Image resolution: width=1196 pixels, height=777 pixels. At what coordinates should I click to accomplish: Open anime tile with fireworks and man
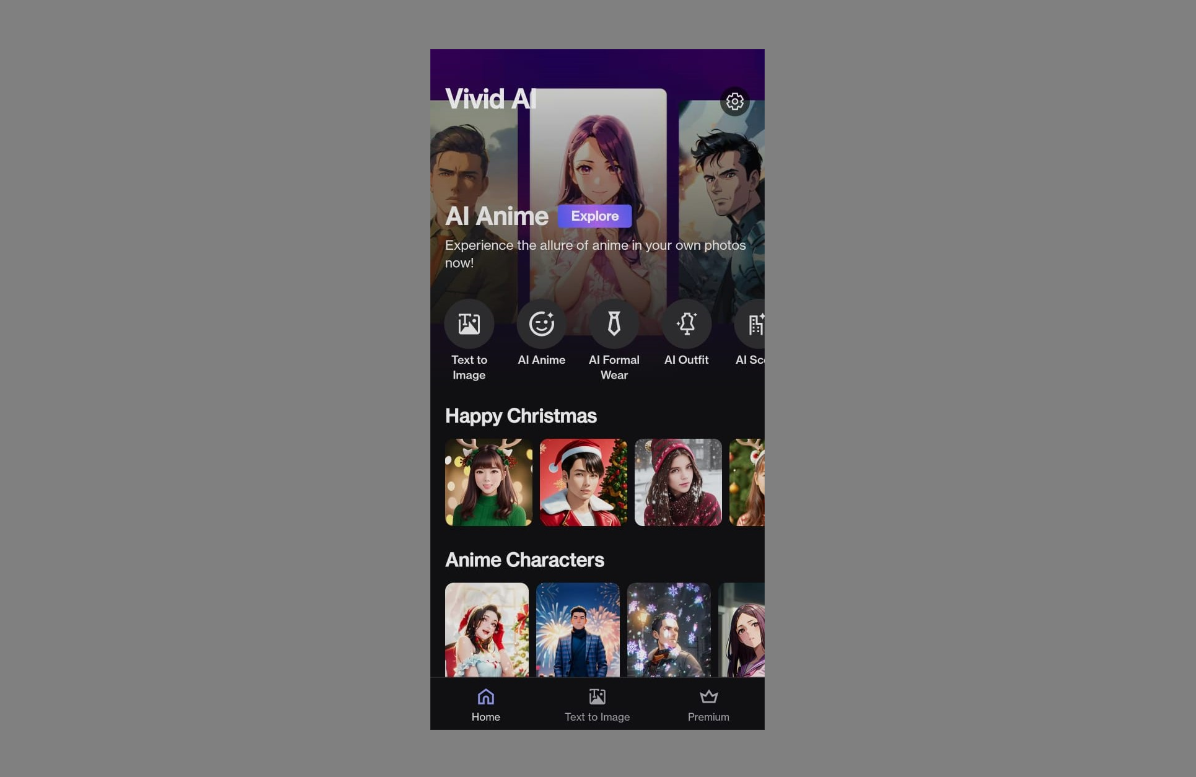577,630
